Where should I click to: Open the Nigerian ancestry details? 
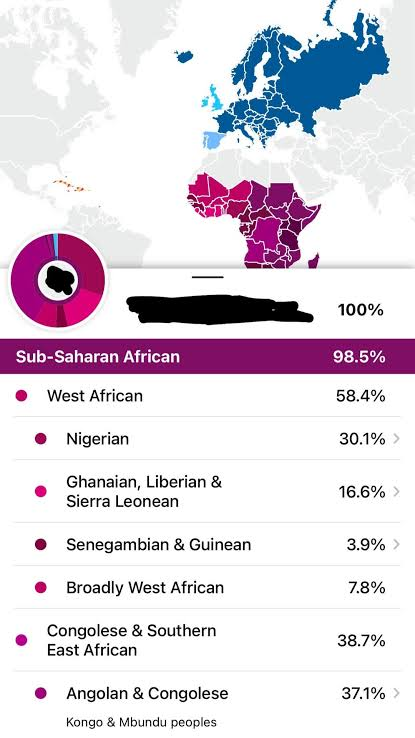pos(207,439)
